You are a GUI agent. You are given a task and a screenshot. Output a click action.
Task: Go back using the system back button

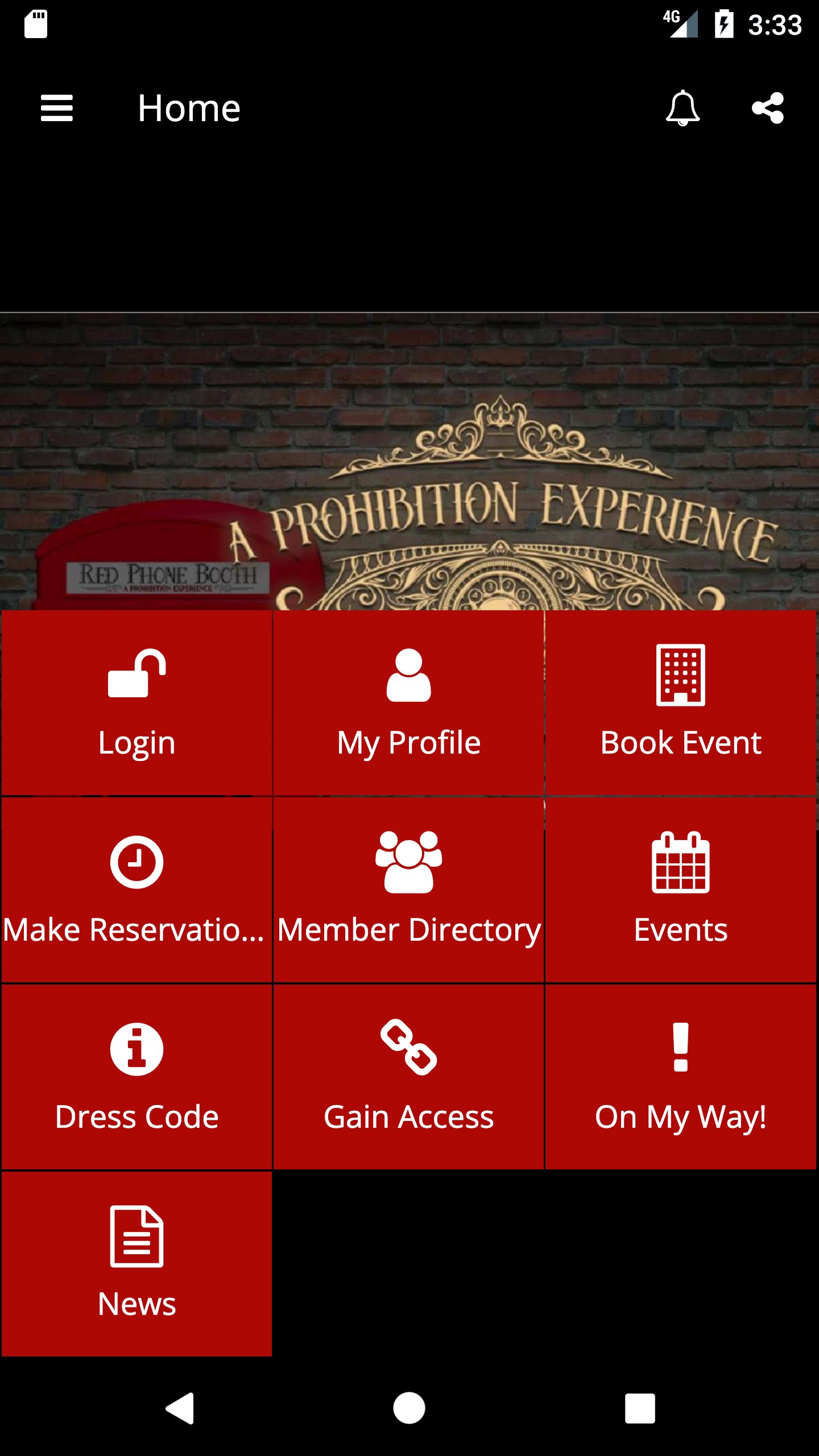[x=180, y=1408]
